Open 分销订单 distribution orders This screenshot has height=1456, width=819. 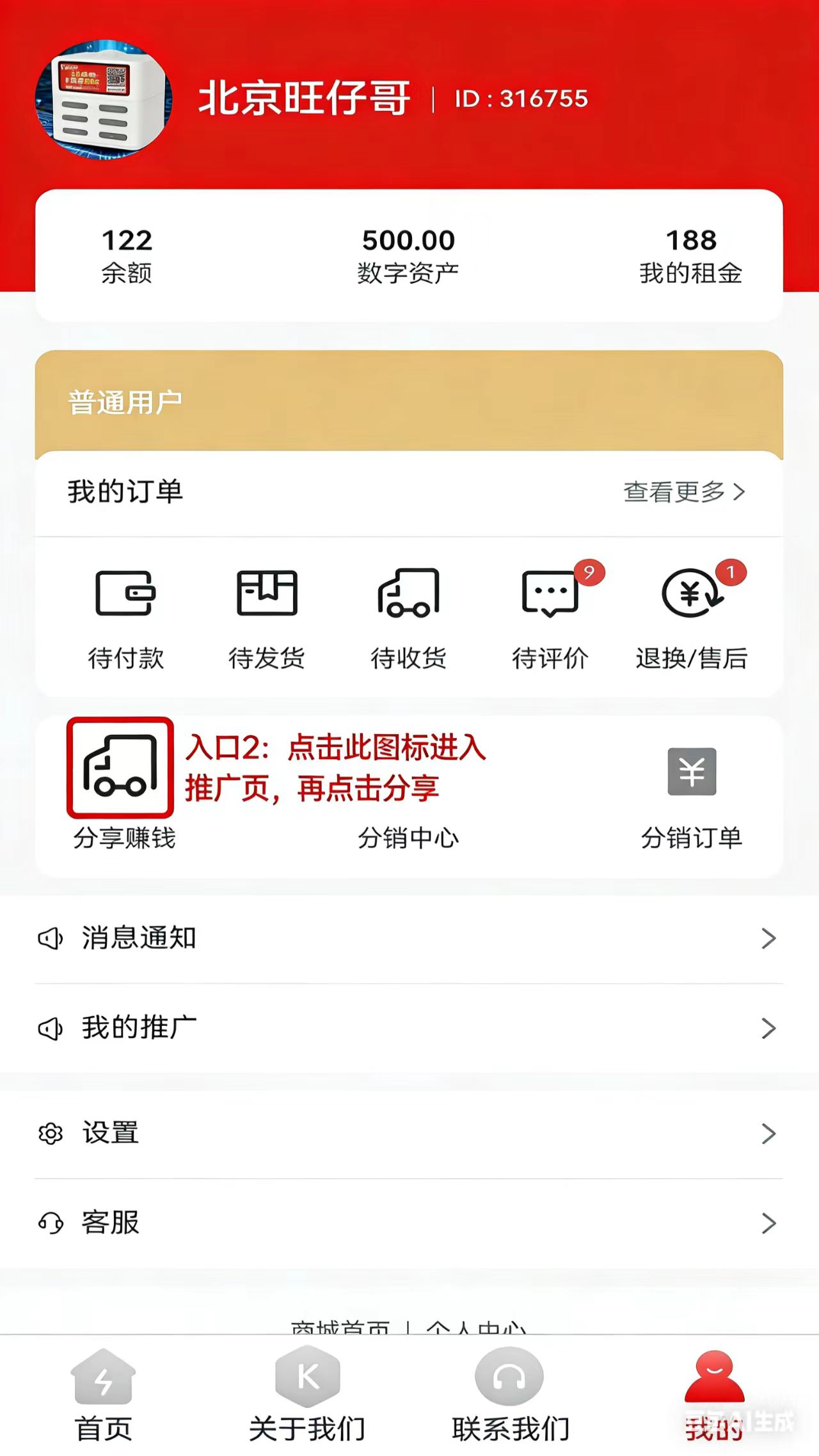pos(692,794)
